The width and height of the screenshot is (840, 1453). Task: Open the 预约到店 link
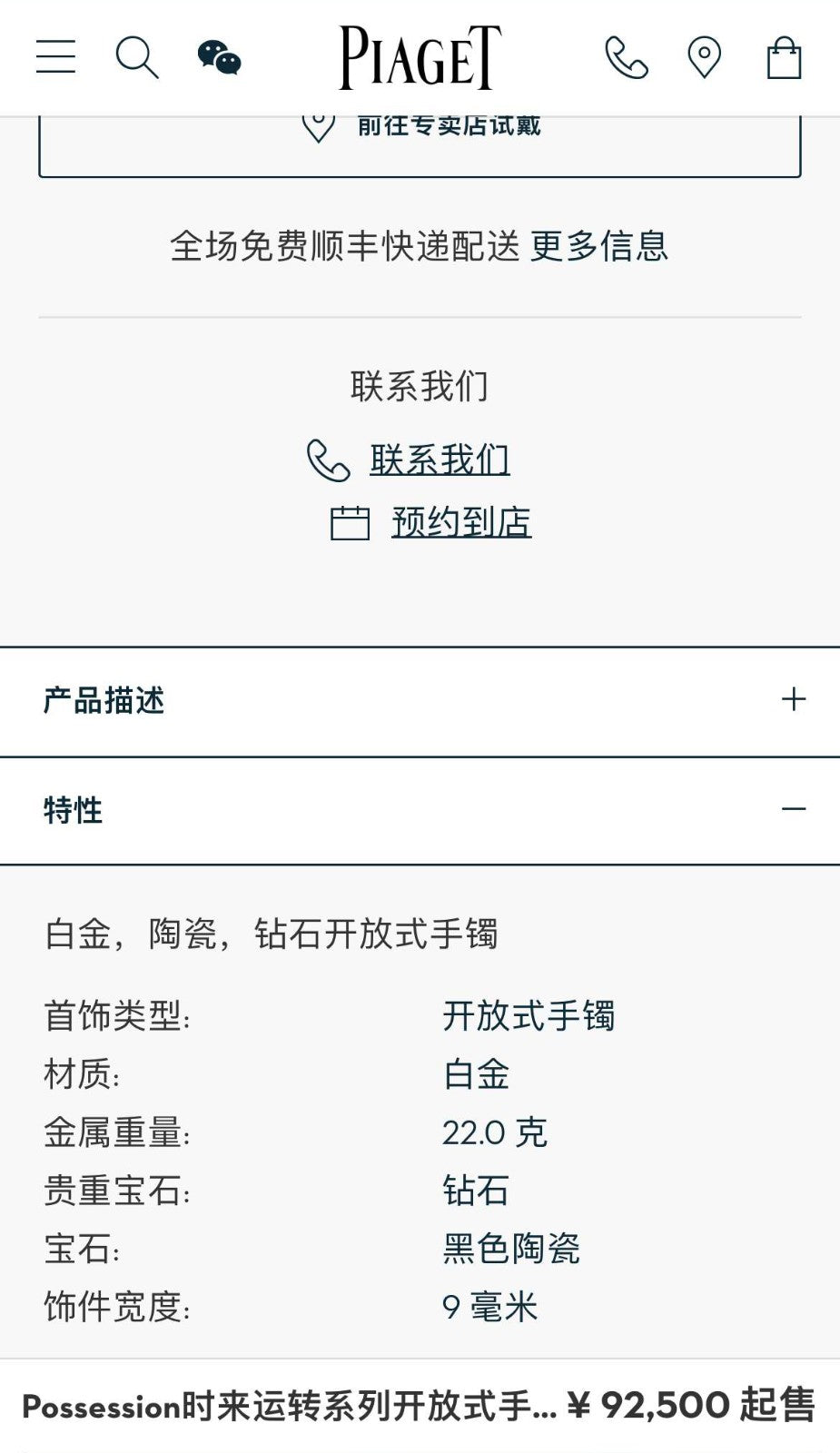tap(461, 522)
